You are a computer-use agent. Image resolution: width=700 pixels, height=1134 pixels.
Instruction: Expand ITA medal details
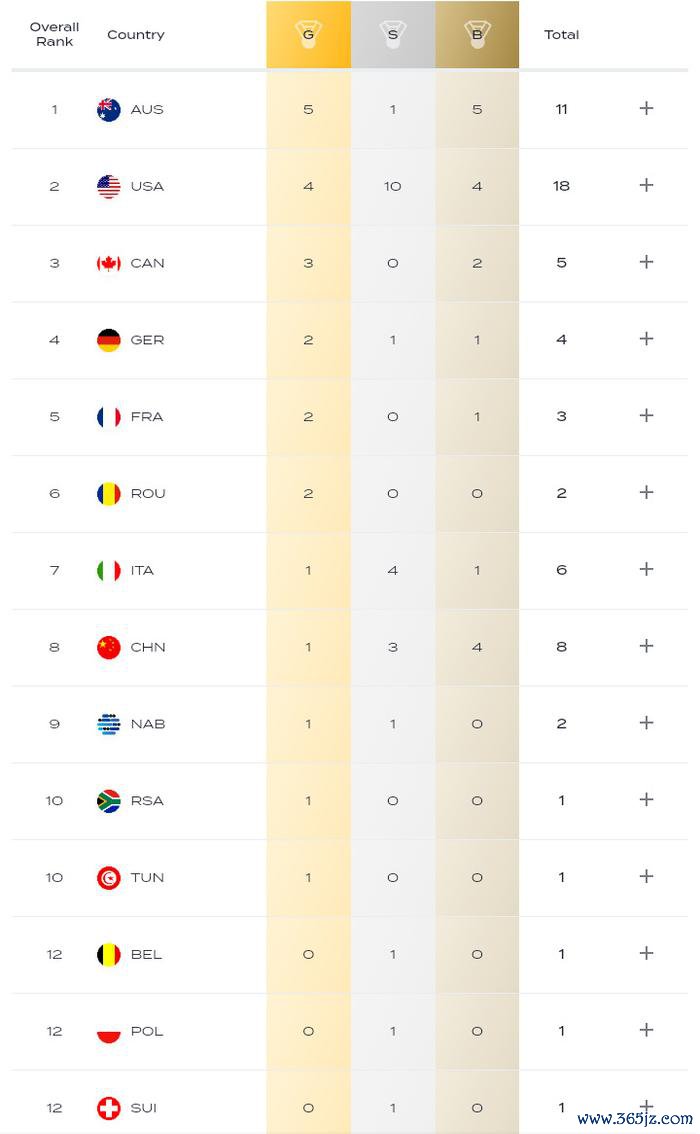(646, 569)
